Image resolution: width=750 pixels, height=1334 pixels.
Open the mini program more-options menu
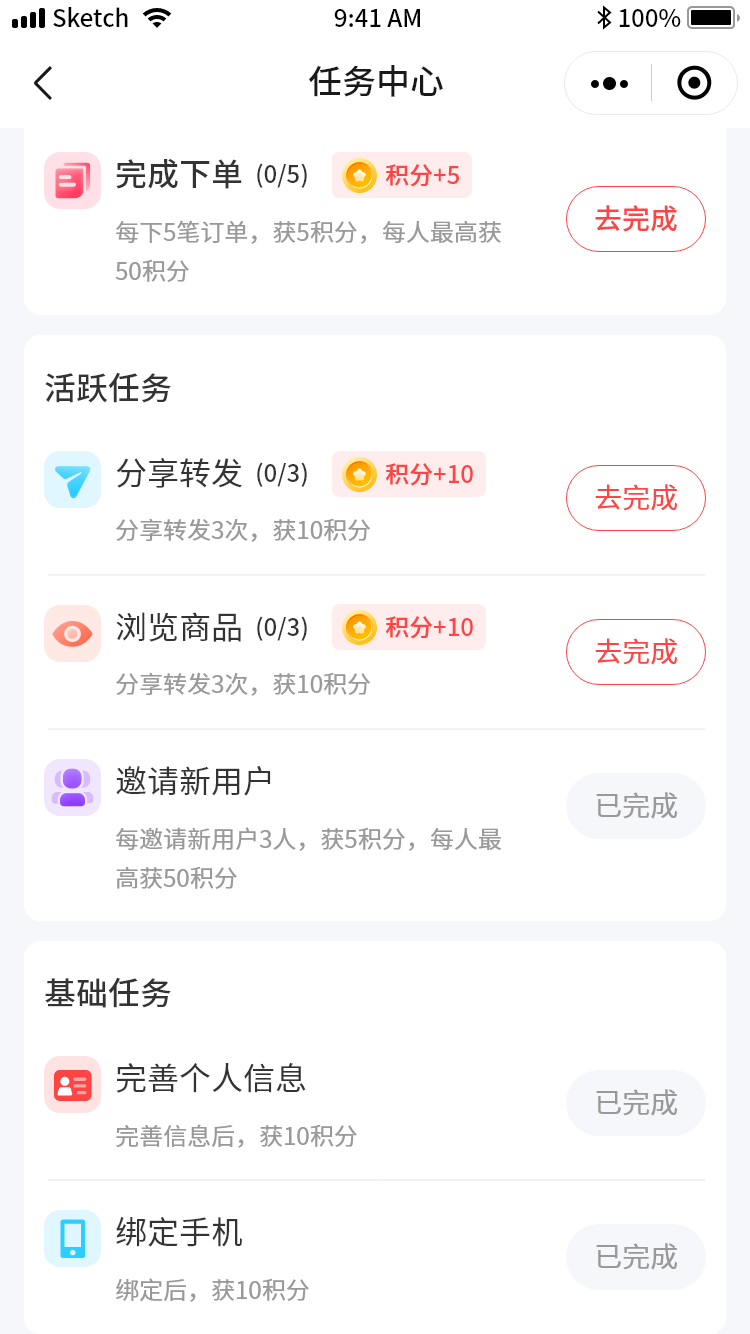tap(609, 83)
